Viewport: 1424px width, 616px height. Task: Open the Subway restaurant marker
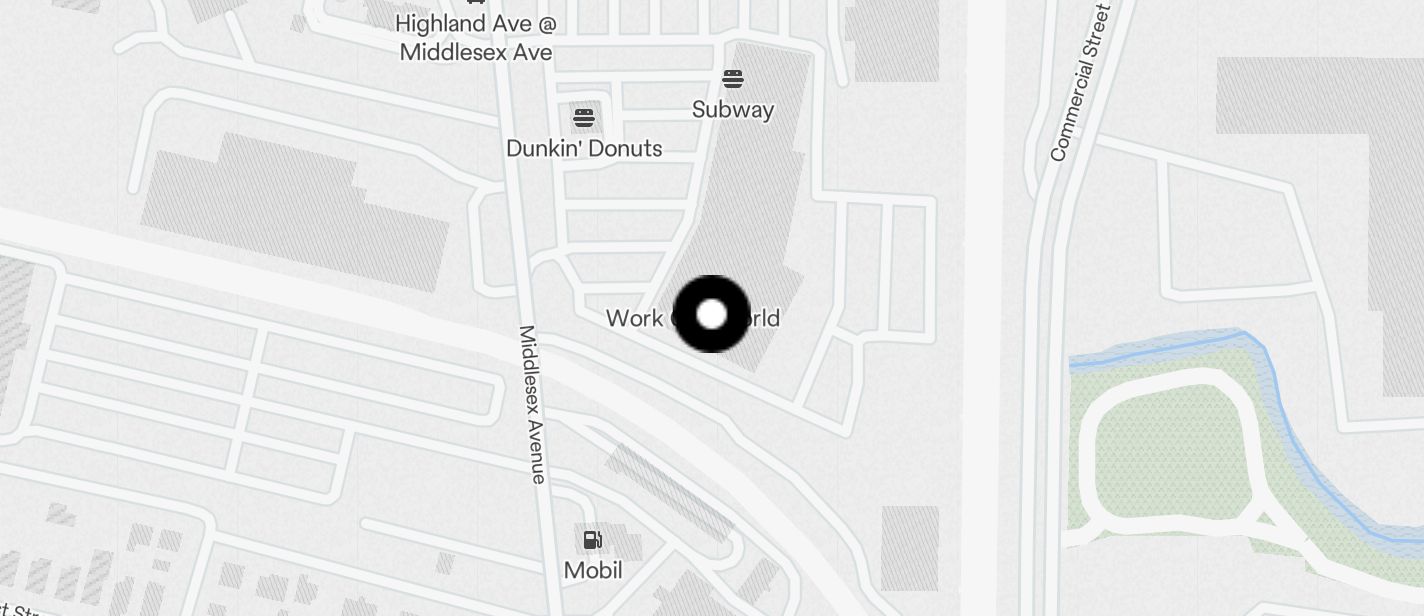coord(733,80)
